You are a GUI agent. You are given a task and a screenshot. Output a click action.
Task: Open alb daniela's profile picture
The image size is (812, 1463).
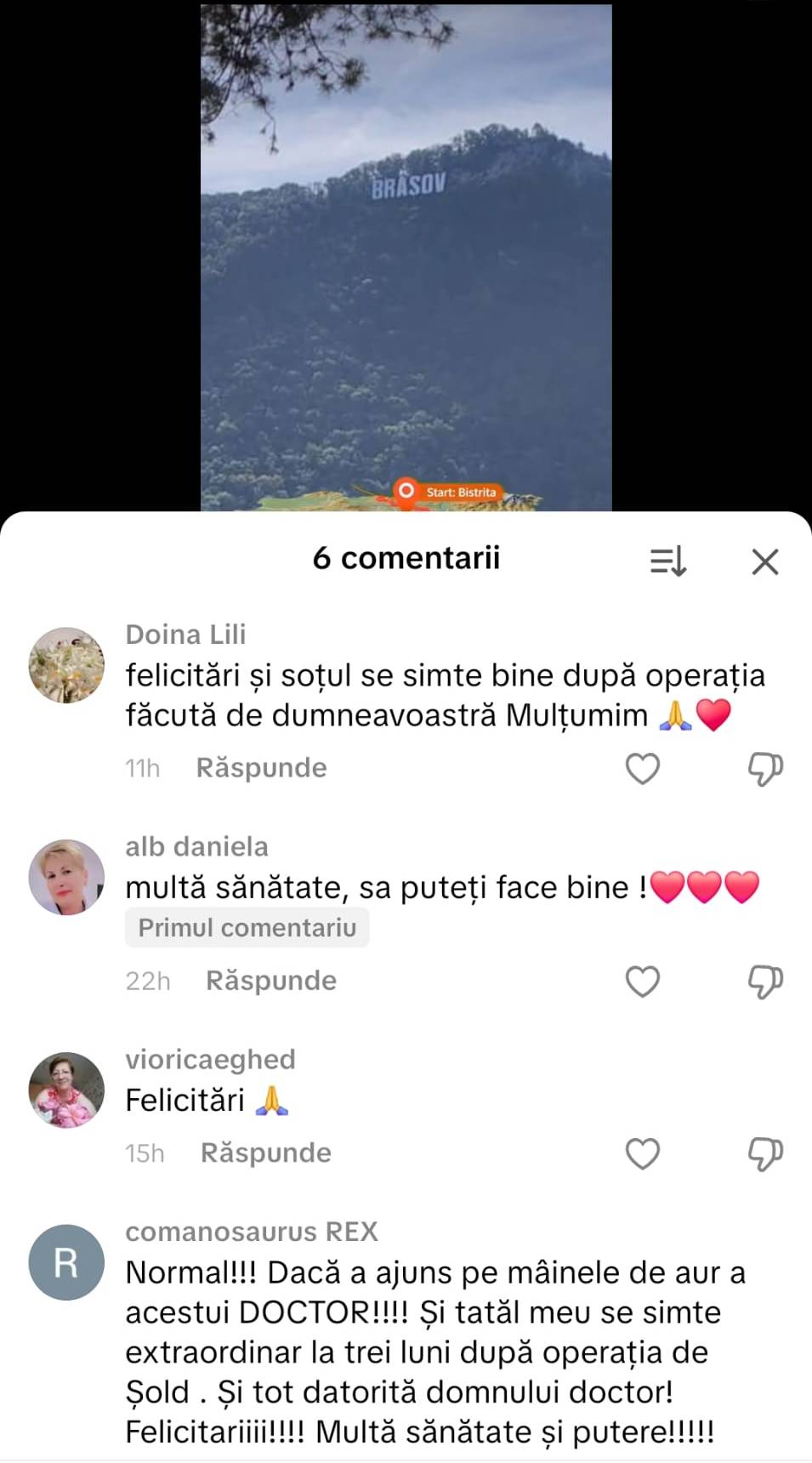click(66, 878)
